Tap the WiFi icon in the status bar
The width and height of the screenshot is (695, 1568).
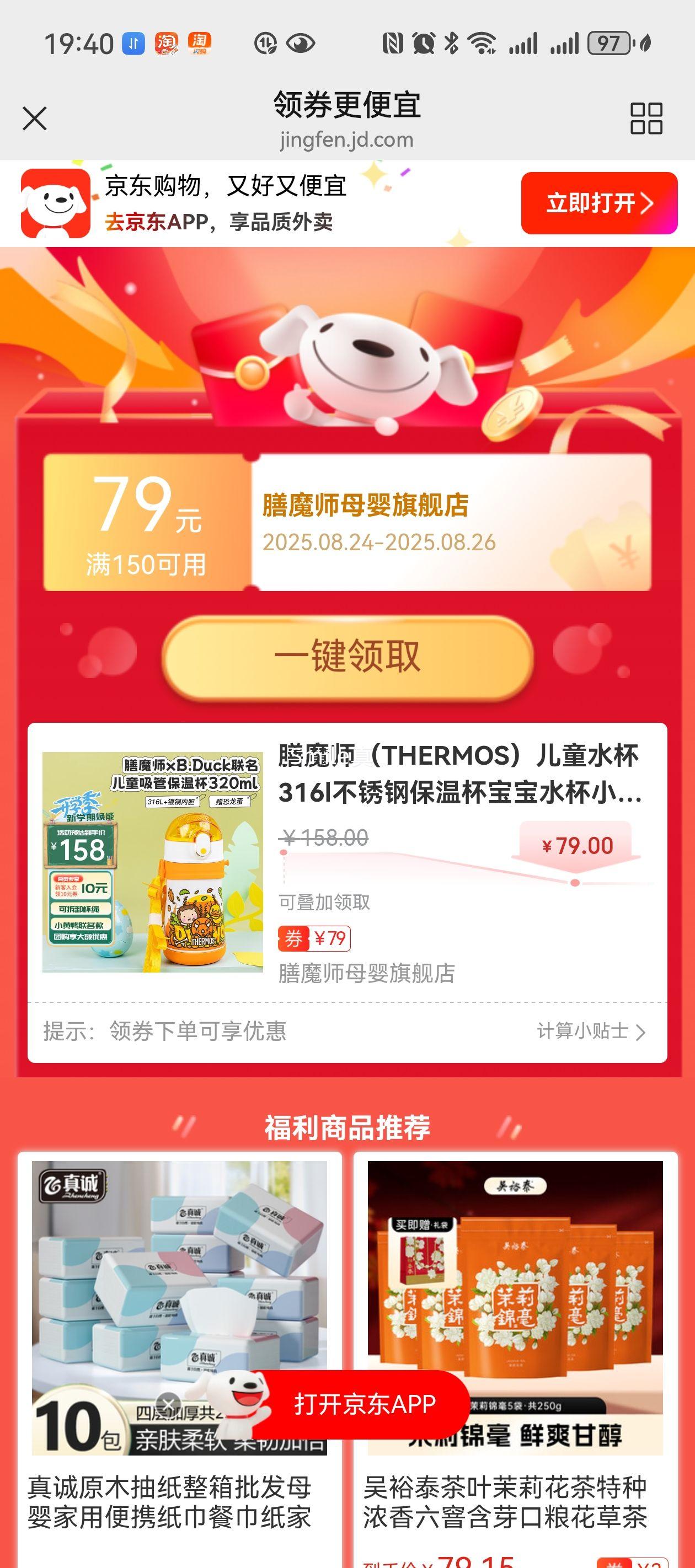pyautogui.click(x=482, y=42)
